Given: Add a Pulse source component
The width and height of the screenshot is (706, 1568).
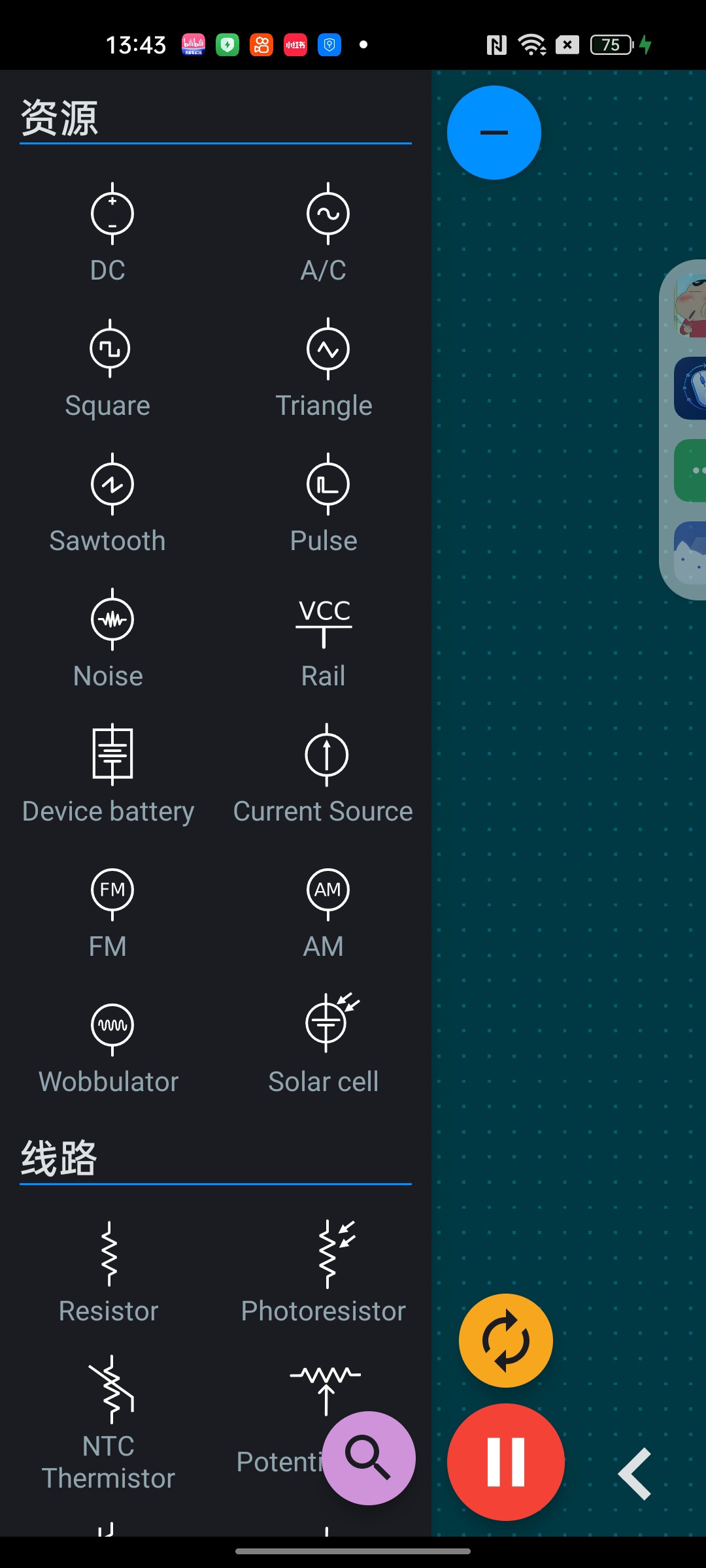Looking at the screenshot, I should point(324,503).
